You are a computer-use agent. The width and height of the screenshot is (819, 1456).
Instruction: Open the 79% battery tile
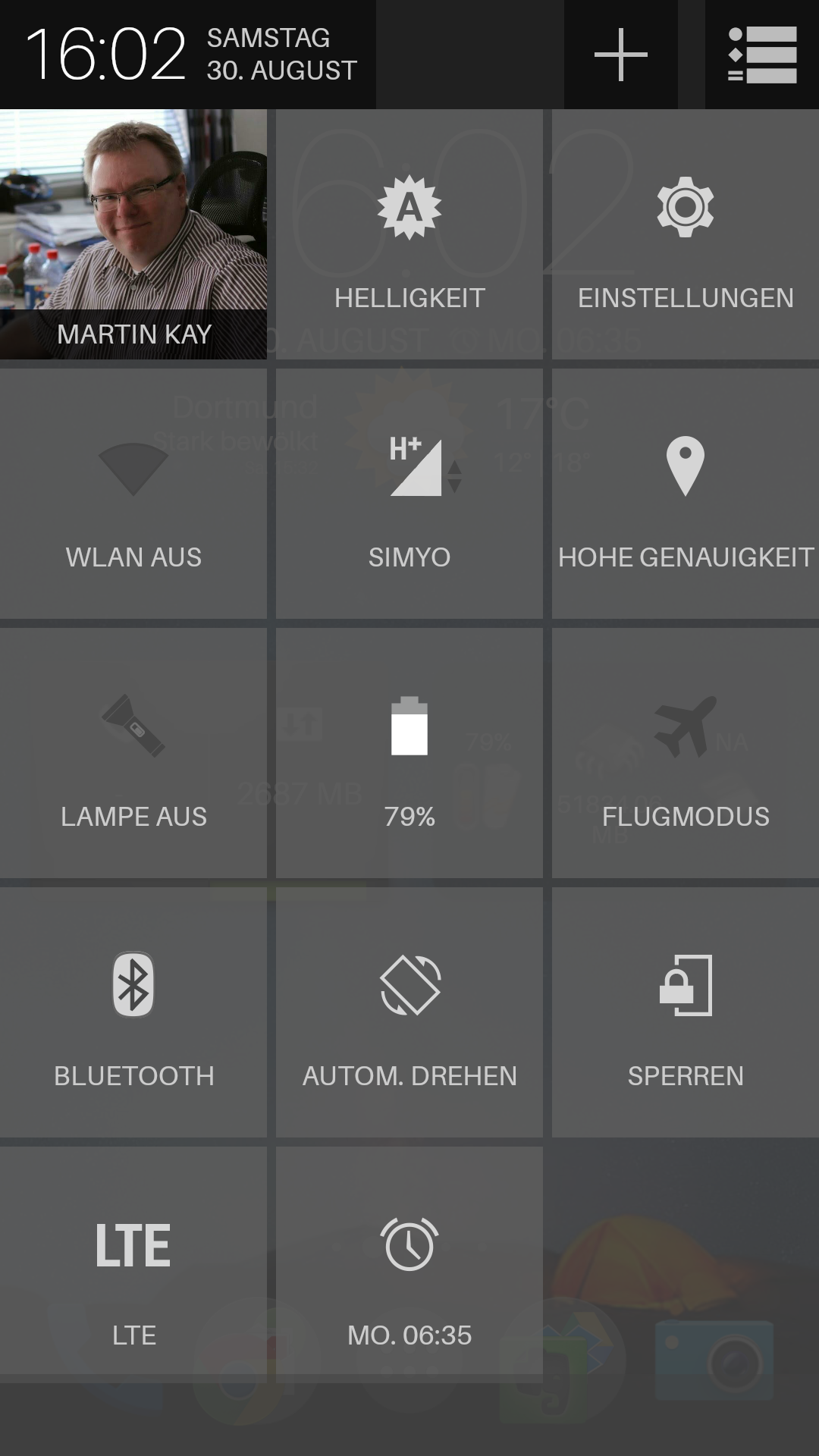click(x=409, y=752)
